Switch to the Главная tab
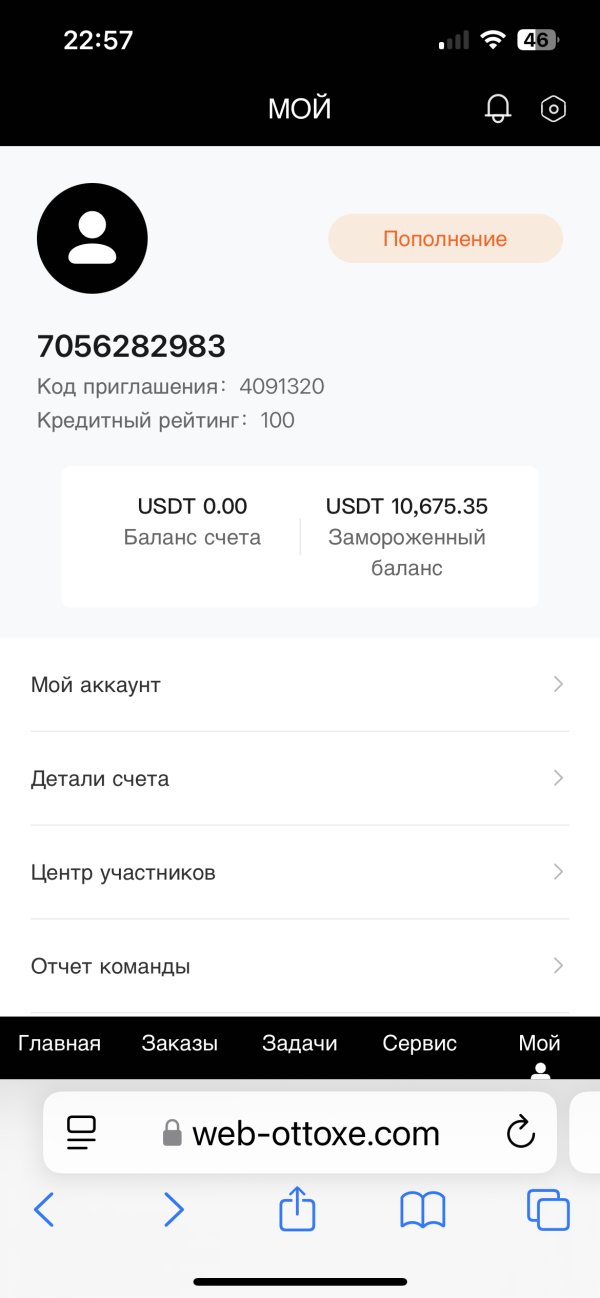Screen dimensions: 600x1298 (x=60, y=1044)
